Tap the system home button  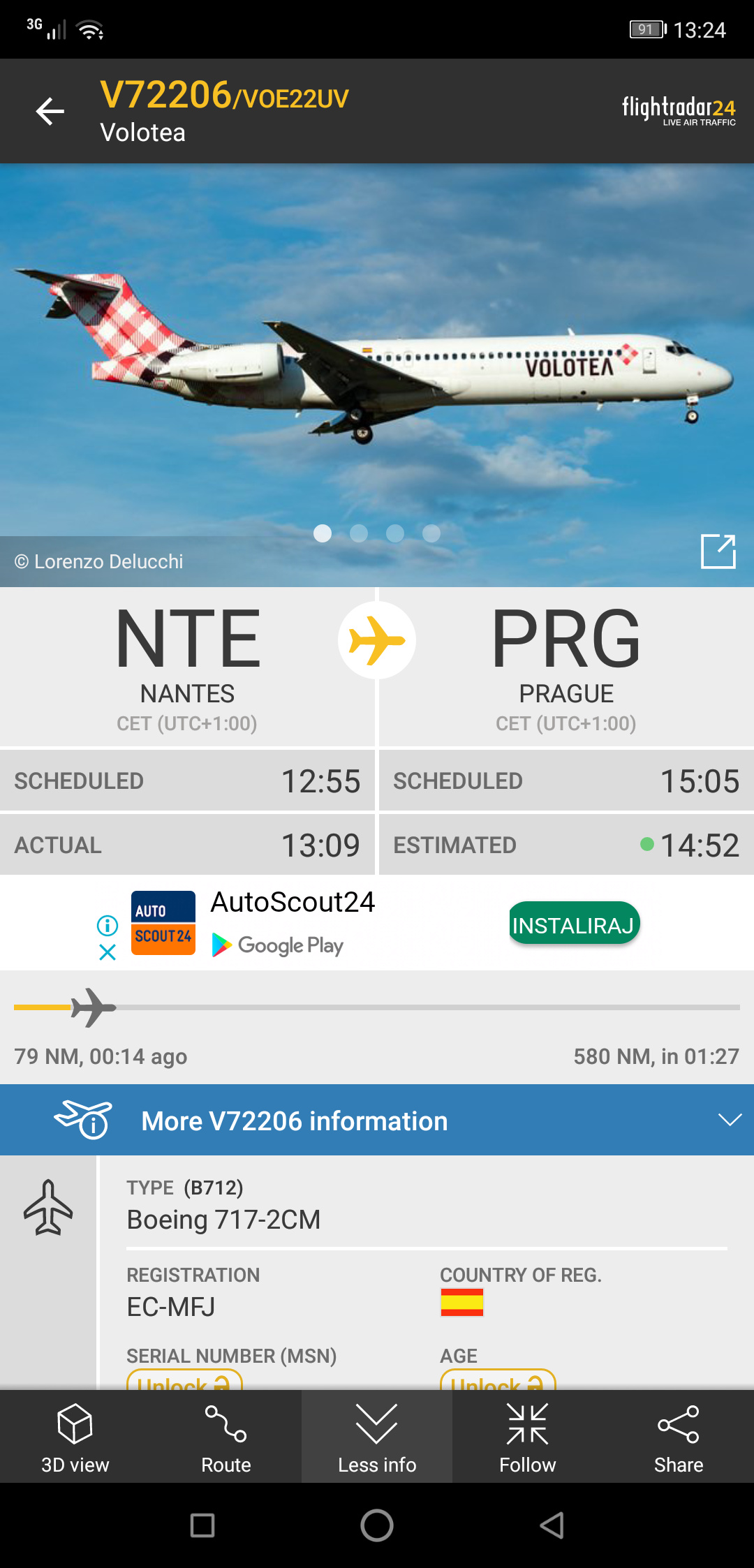[377, 1525]
